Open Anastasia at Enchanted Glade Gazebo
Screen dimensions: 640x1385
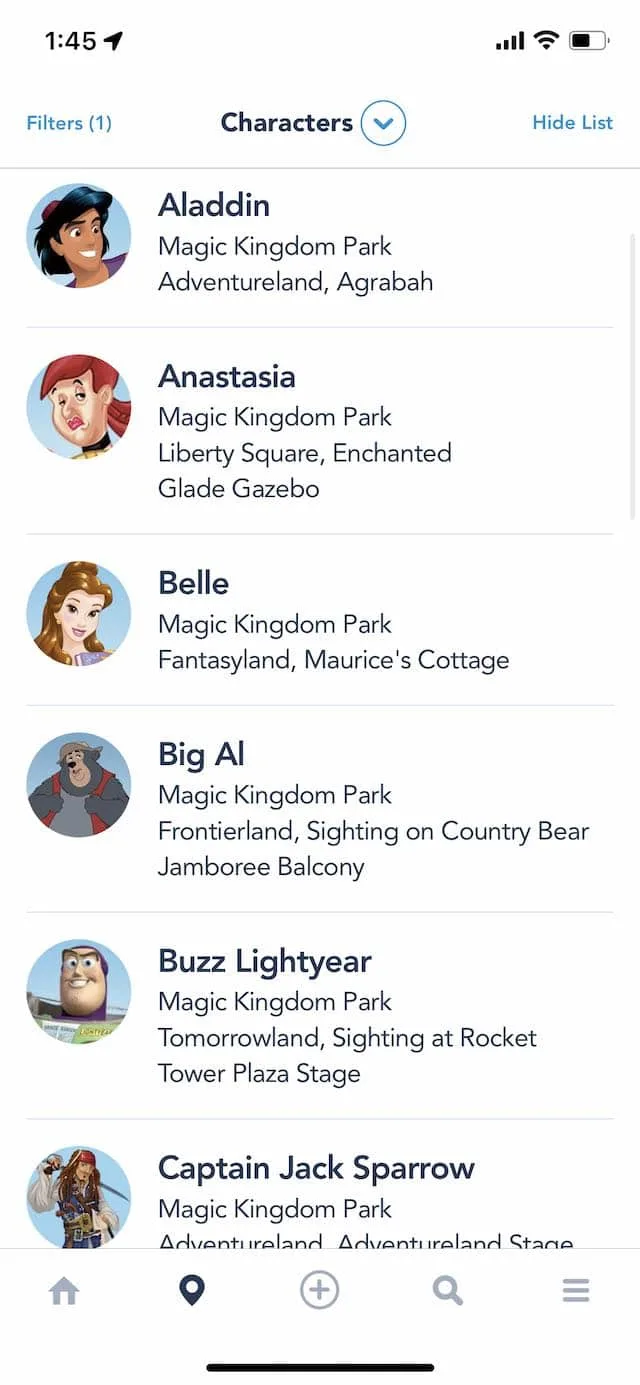pyautogui.click(x=320, y=430)
